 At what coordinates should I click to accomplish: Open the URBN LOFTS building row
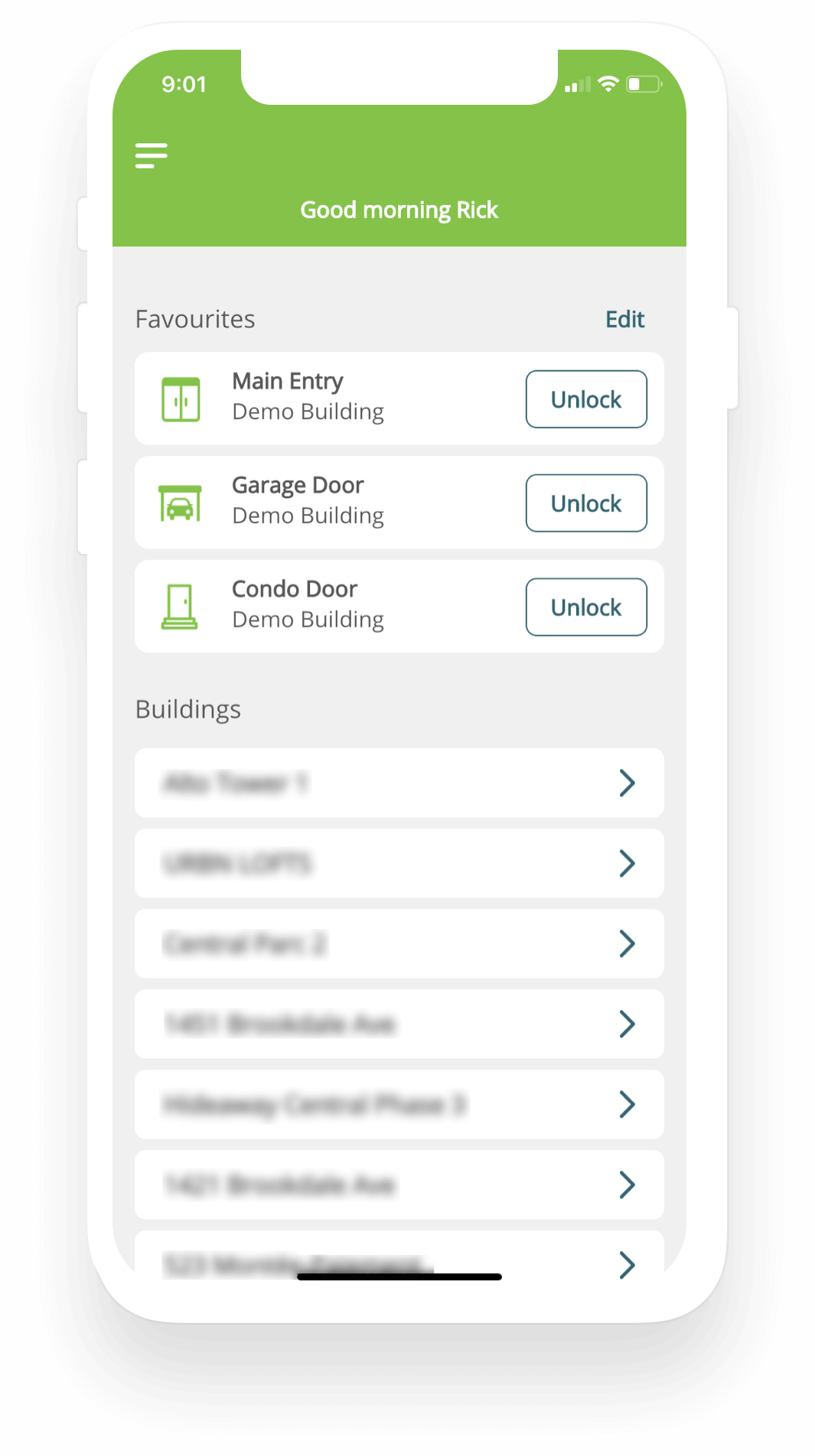399,864
